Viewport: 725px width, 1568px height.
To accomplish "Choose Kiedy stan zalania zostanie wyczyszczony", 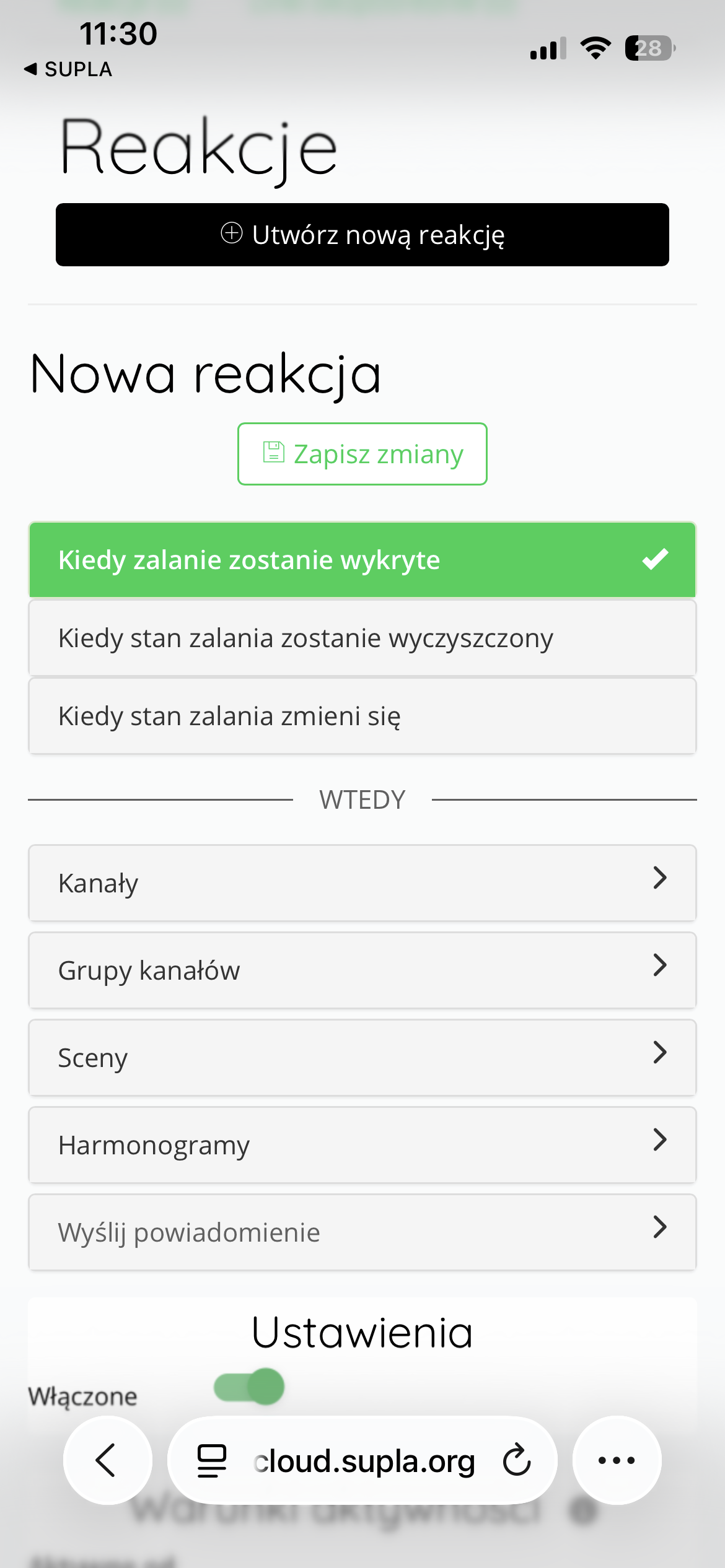I will point(362,638).
